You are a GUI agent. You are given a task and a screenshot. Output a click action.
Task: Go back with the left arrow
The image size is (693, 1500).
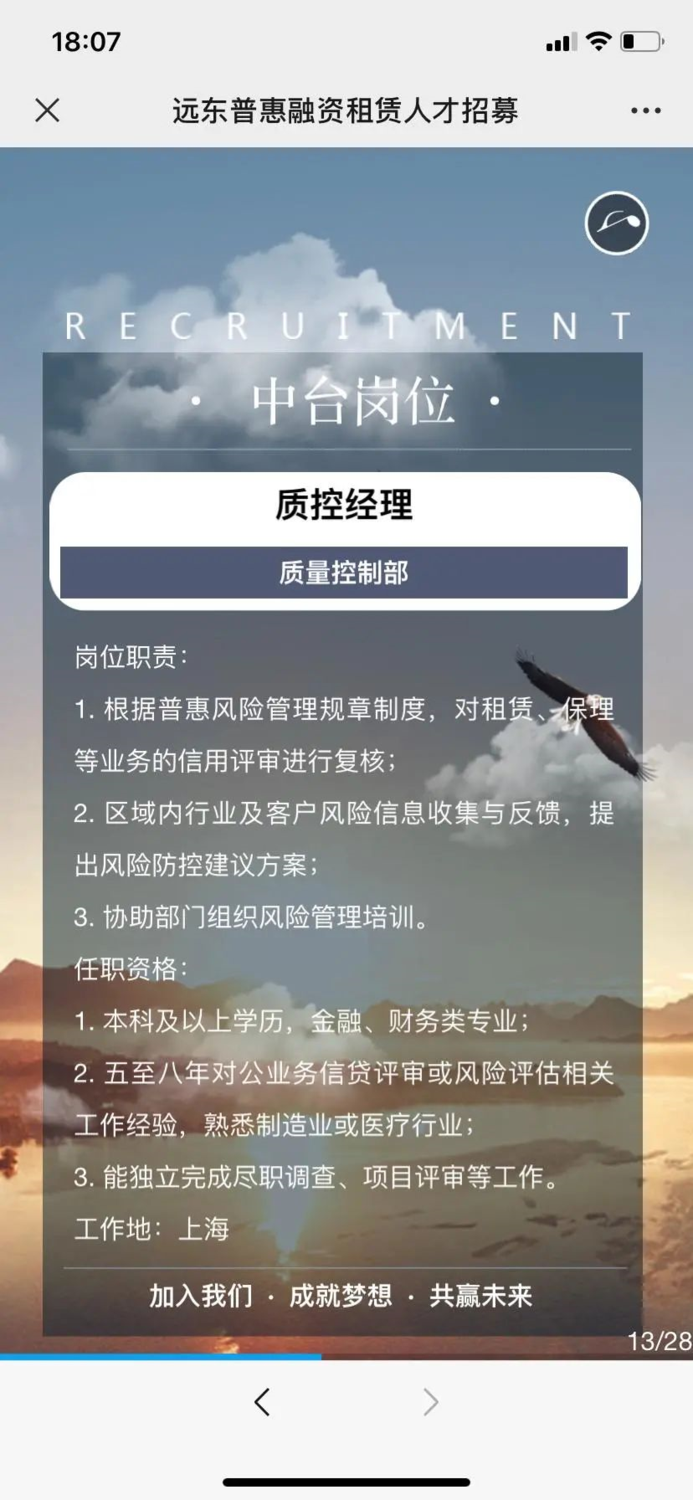[262, 1402]
